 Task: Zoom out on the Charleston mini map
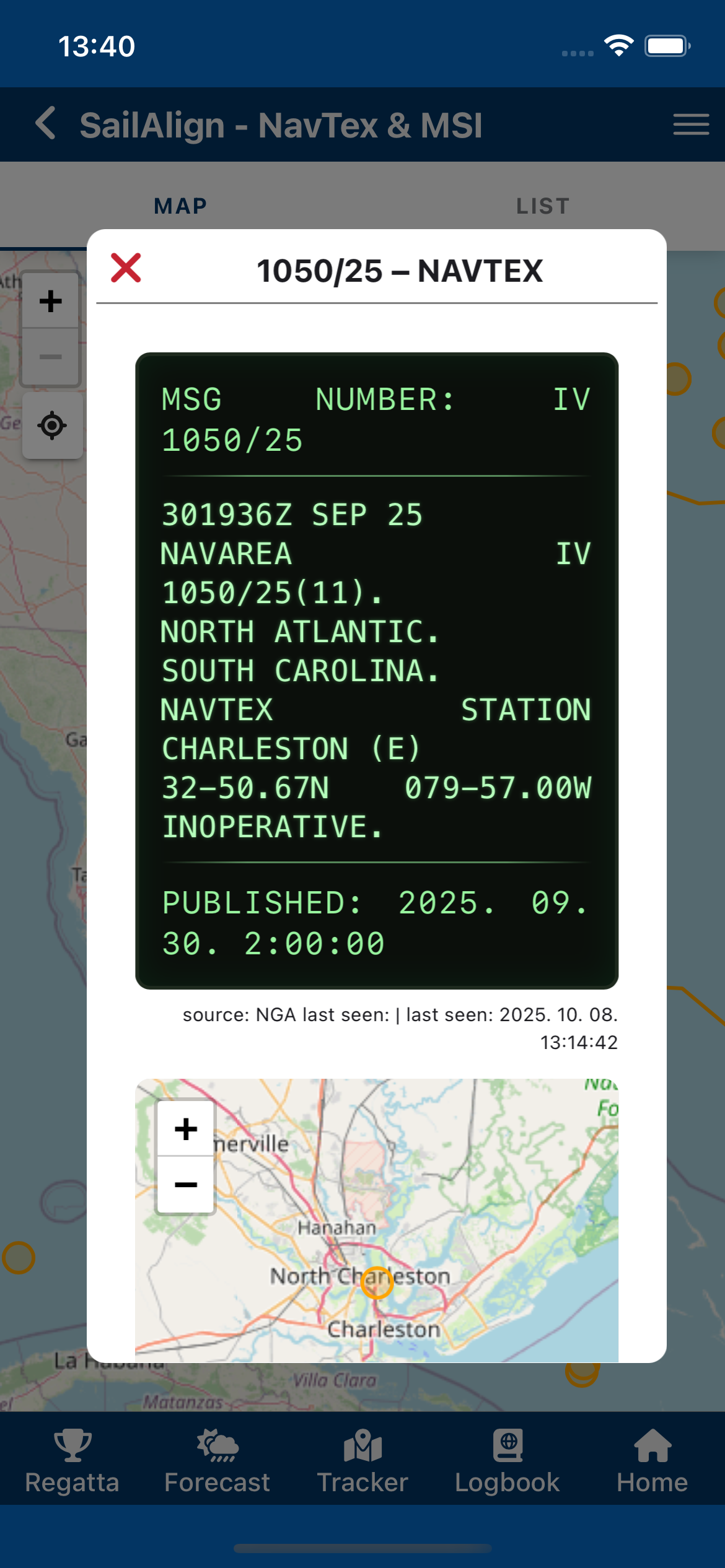[x=186, y=1185]
